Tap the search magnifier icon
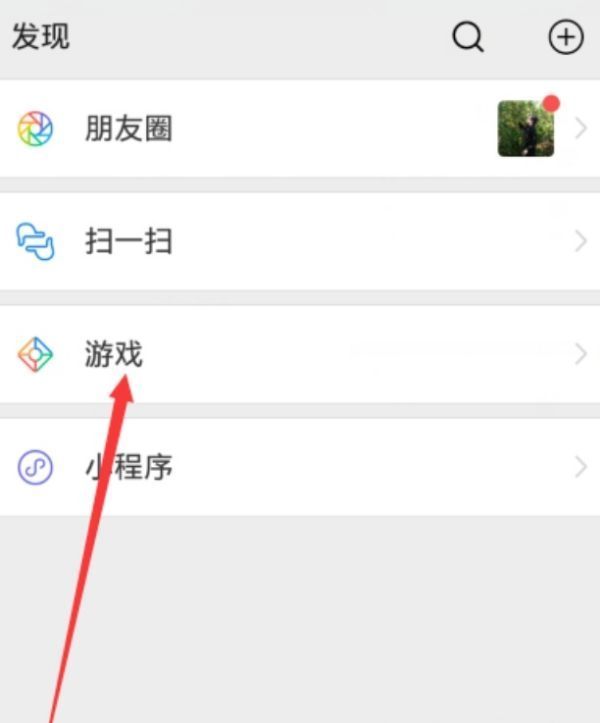Image resolution: width=600 pixels, height=723 pixels. click(x=468, y=38)
